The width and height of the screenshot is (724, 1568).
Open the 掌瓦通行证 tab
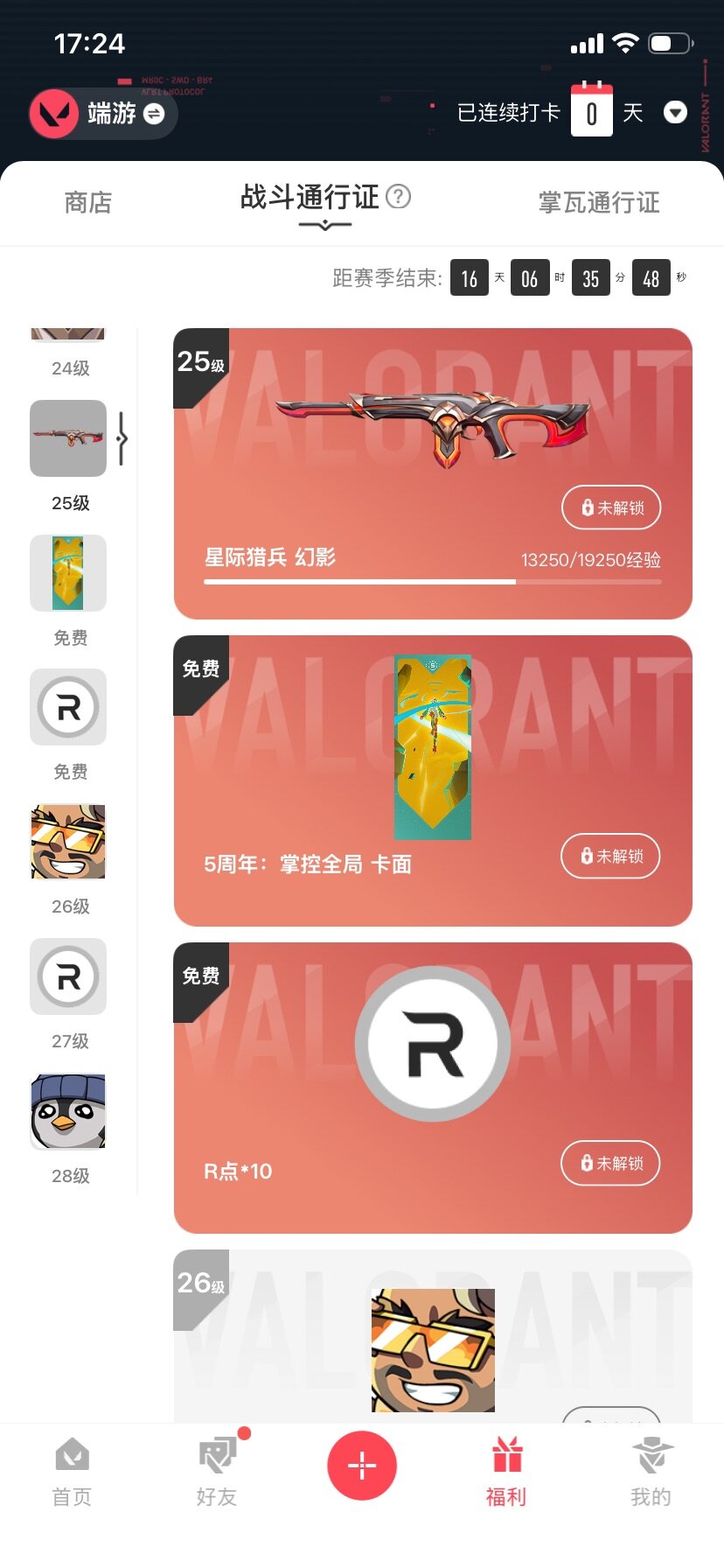point(596,203)
